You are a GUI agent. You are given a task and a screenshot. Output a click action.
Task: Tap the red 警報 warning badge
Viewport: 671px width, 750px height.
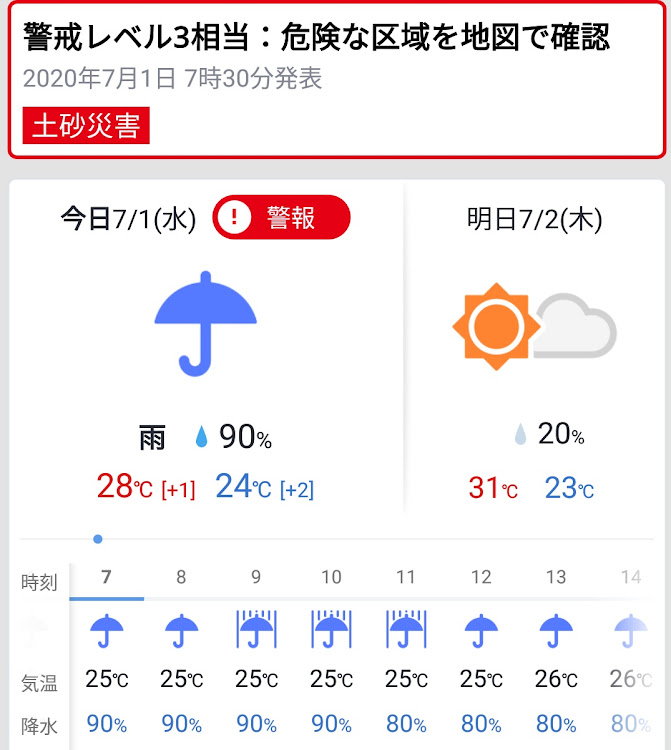tap(281, 218)
